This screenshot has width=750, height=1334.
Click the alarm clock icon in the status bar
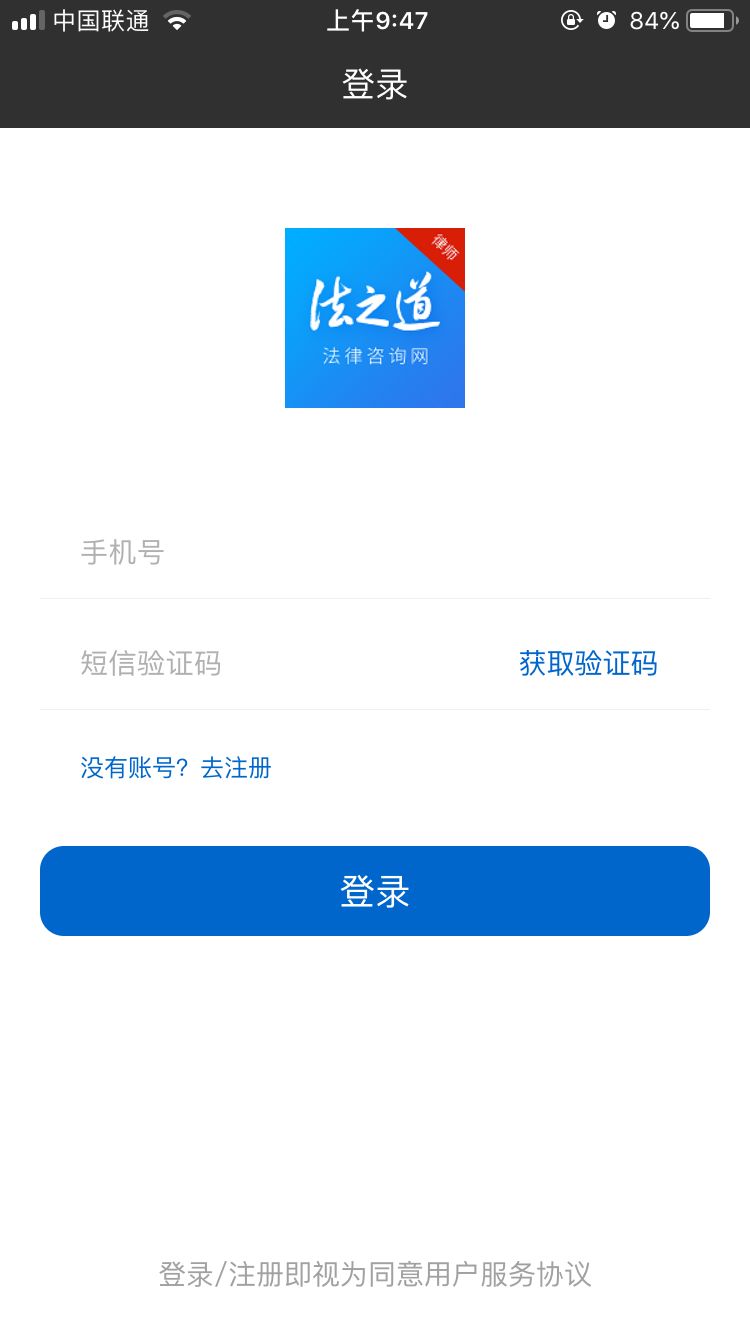click(x=607, y=20)
